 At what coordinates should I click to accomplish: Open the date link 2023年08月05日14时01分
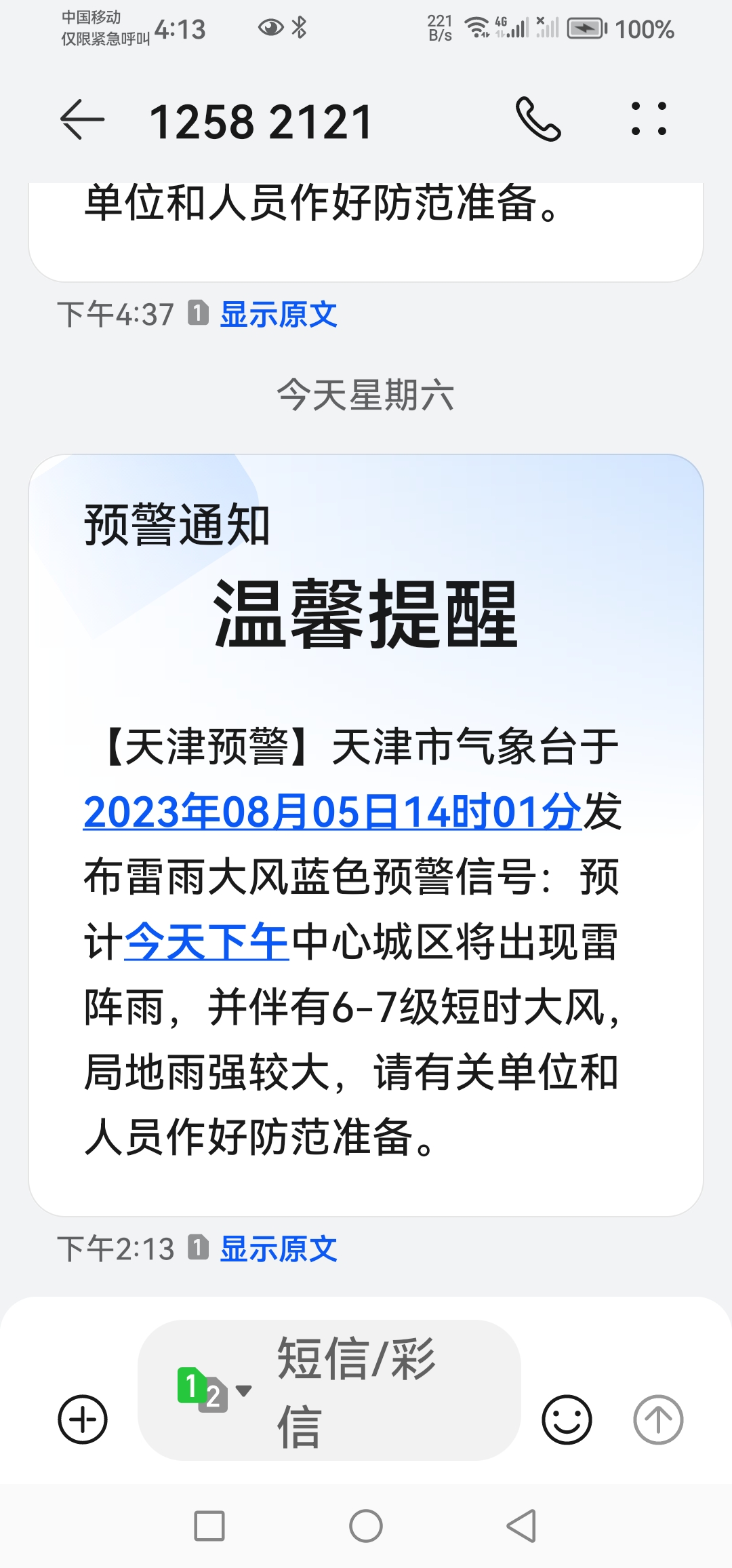[x=332, y=812]
